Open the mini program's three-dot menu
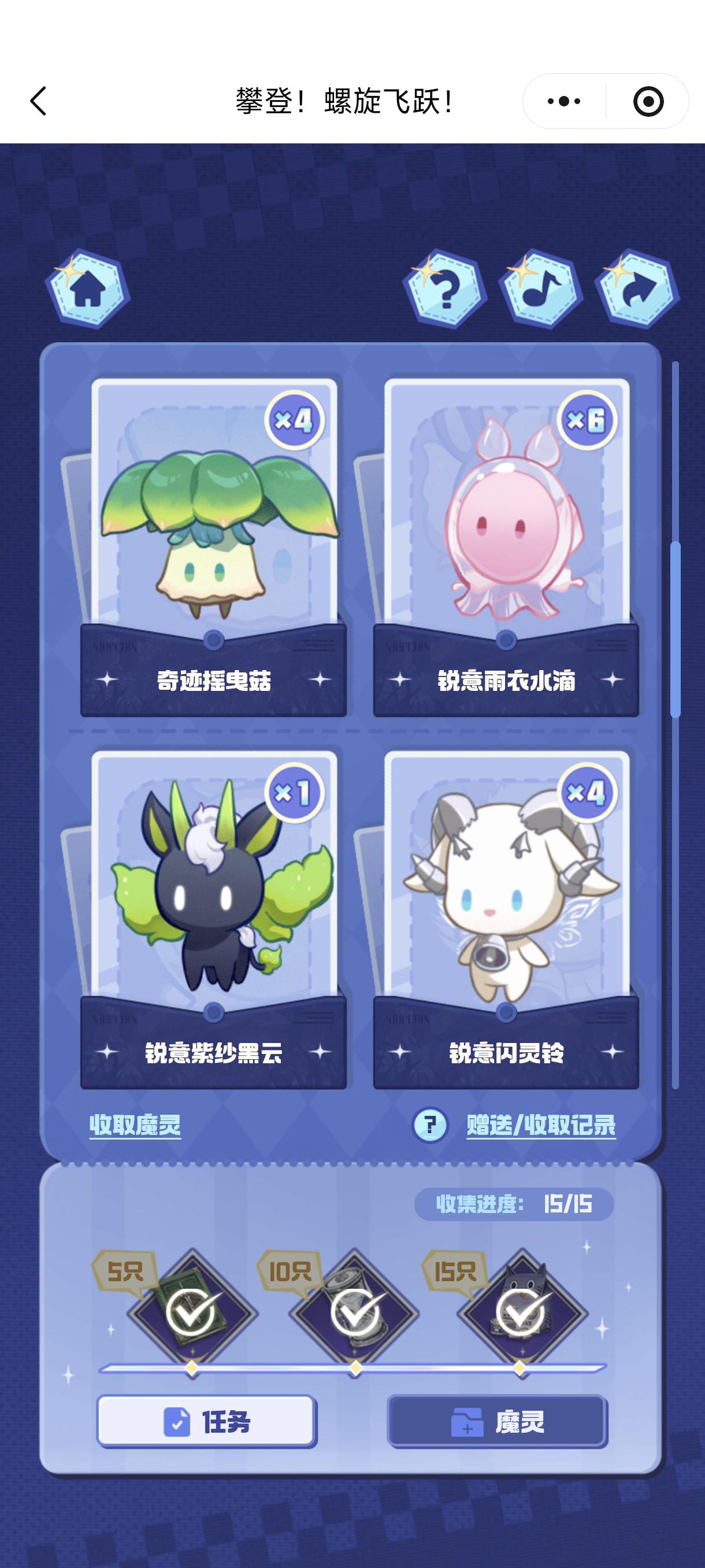The height and width of the screenshot is (1568, 705). 564,101
